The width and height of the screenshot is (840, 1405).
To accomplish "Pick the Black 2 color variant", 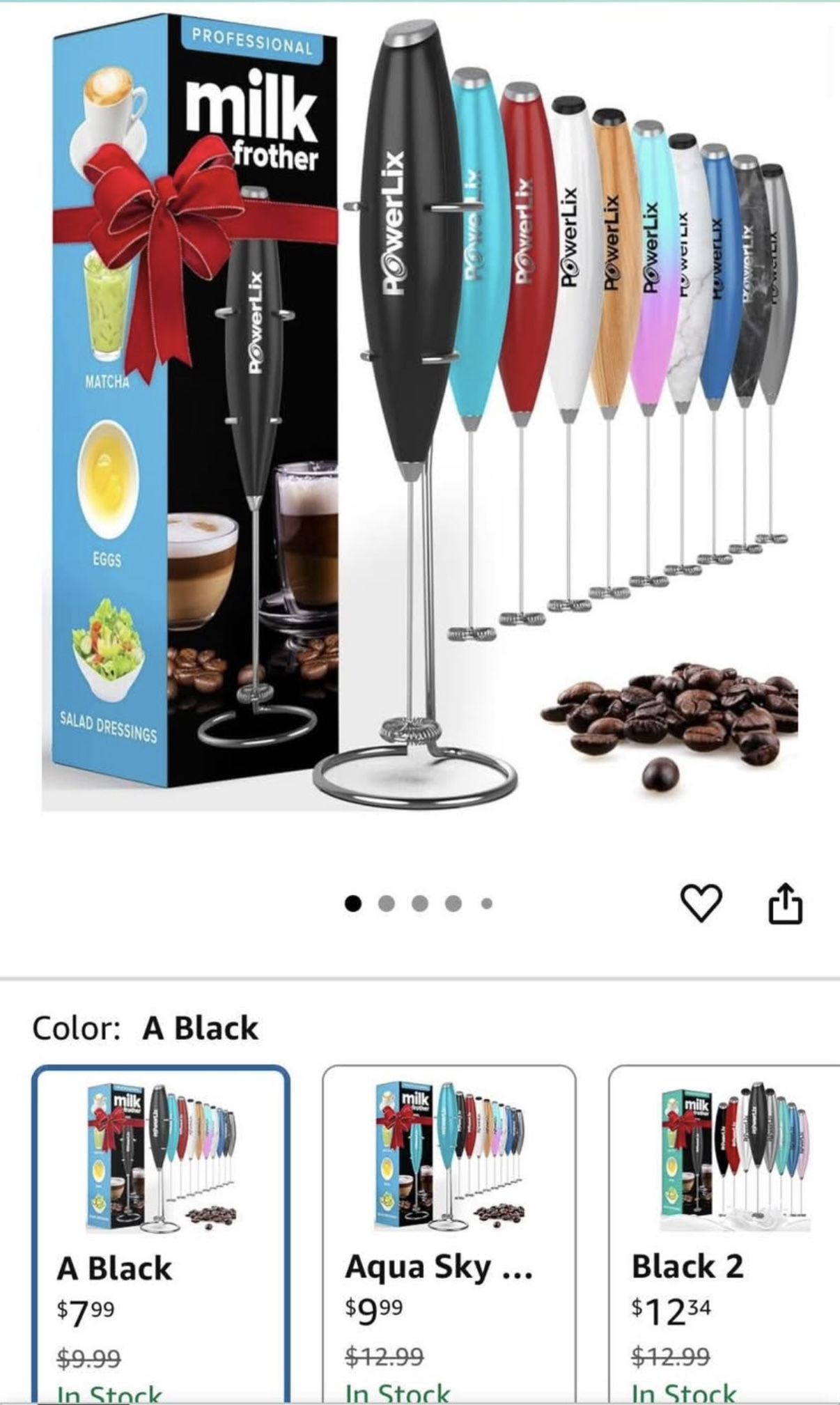I will pyautogui.click(x=724, y=1234).
